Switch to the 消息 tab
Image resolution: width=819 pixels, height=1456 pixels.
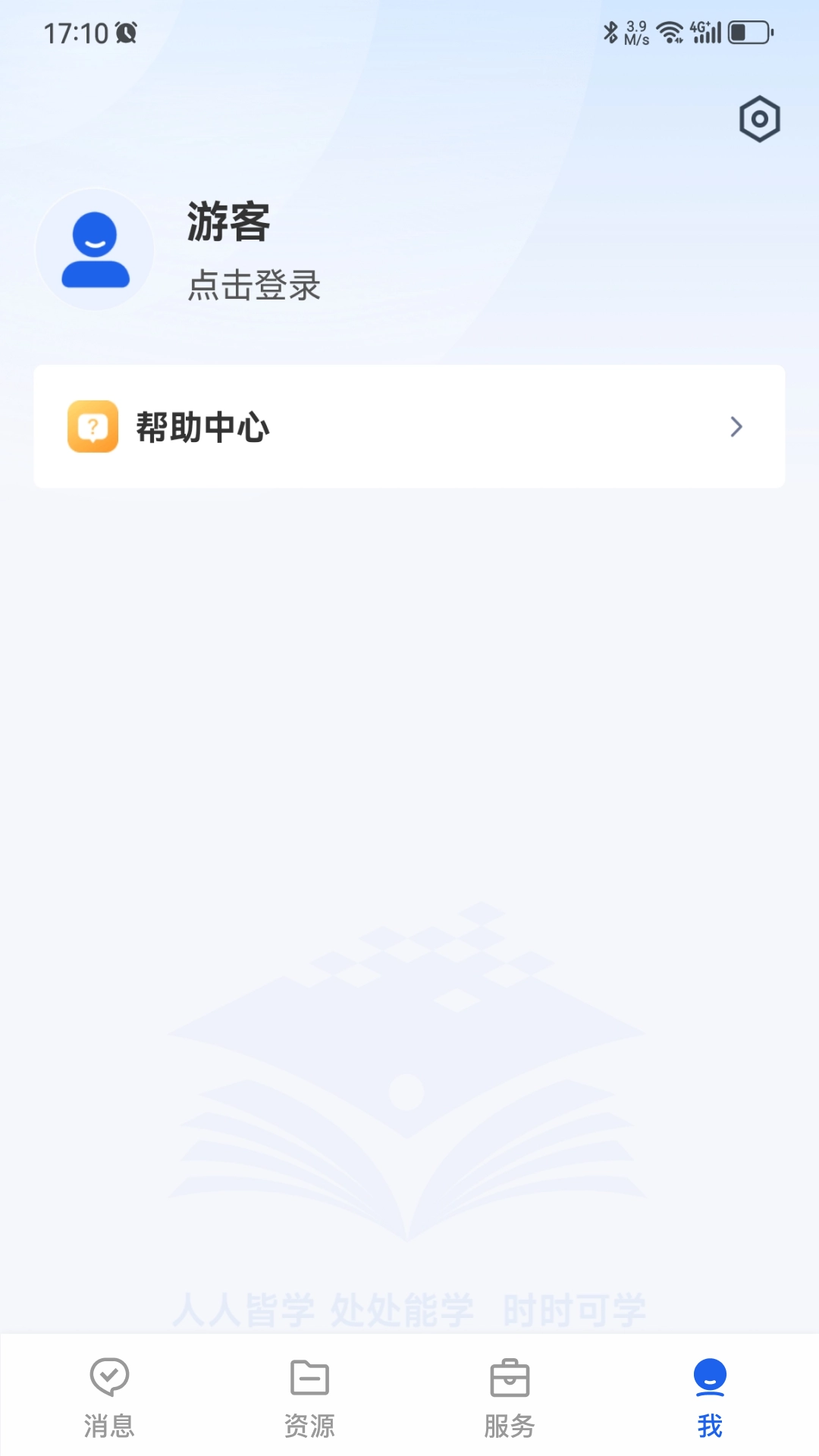tap(109, 1398)
